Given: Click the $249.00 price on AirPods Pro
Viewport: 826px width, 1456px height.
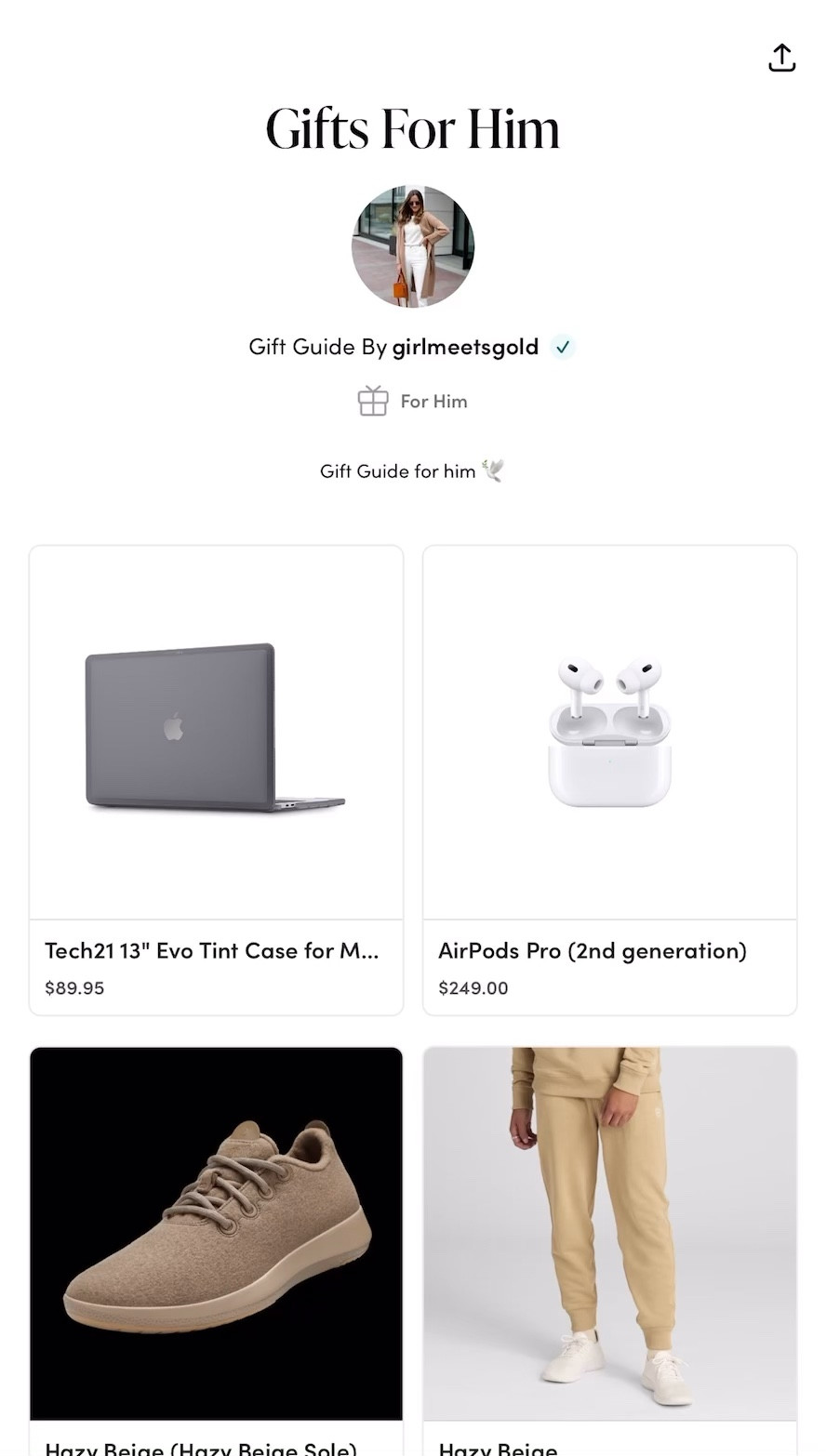Looking at the screenshot, I should pyautogui.click(x=473, y=988).
